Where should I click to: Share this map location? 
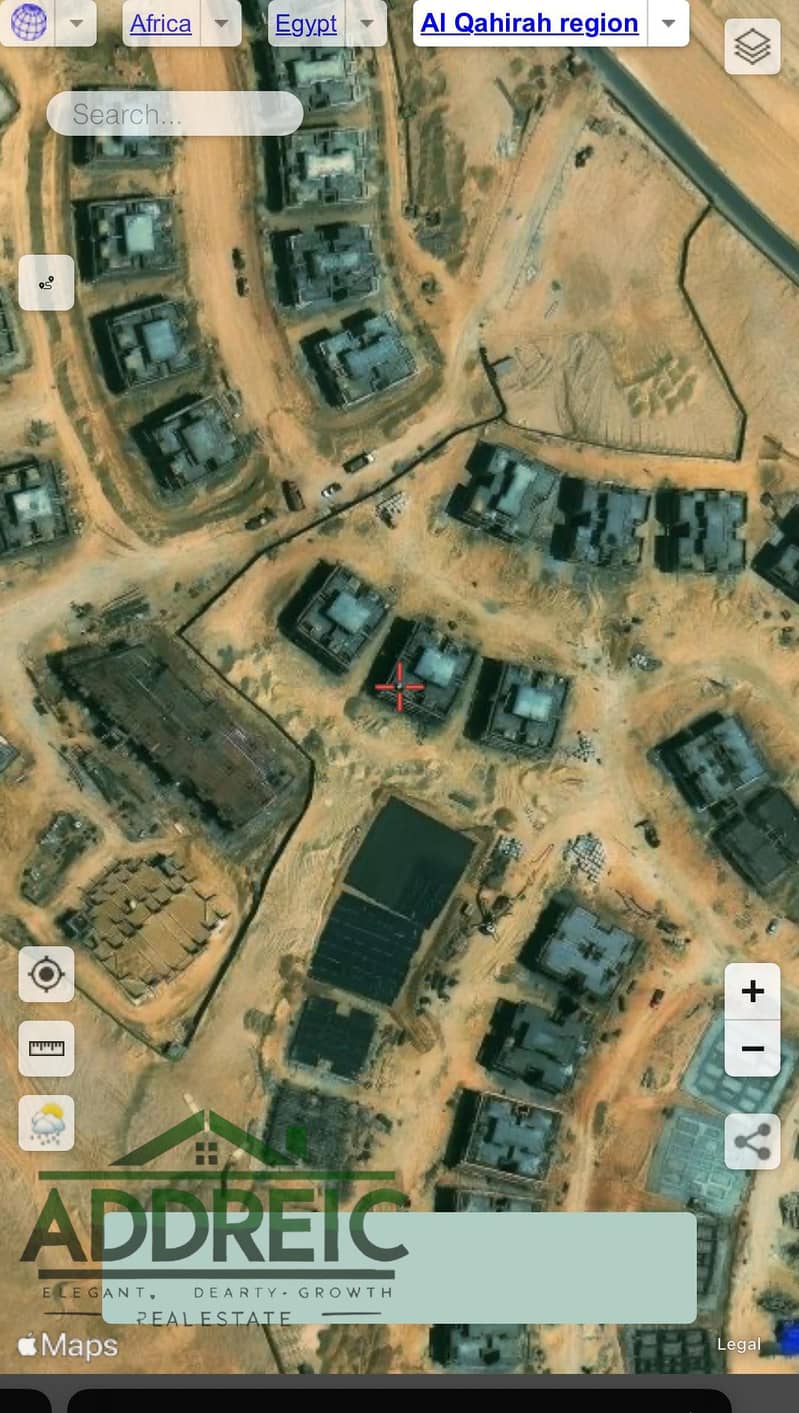752,1142
